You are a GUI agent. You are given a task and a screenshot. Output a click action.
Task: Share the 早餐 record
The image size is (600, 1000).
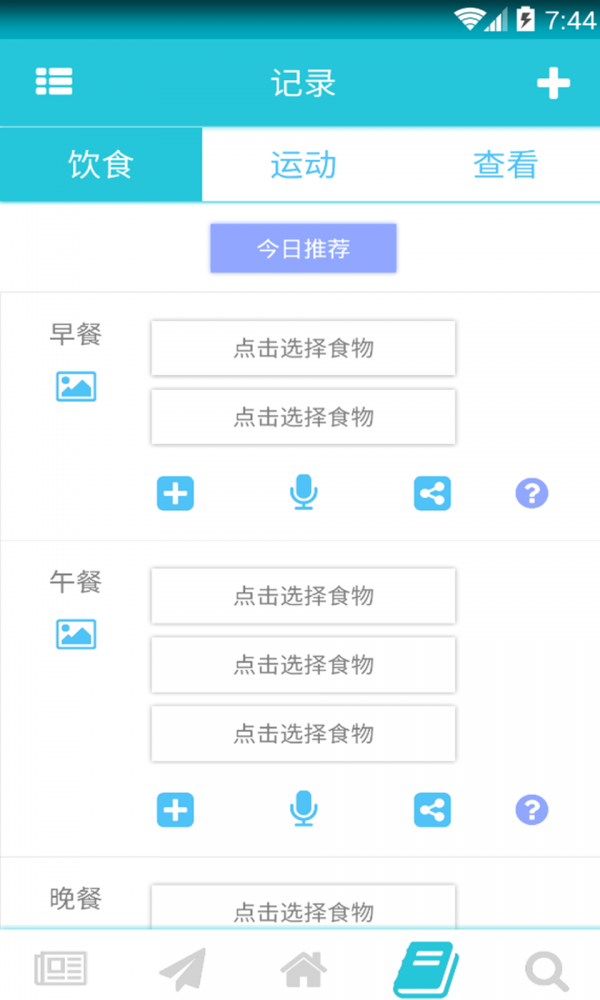tap(432, 493)
